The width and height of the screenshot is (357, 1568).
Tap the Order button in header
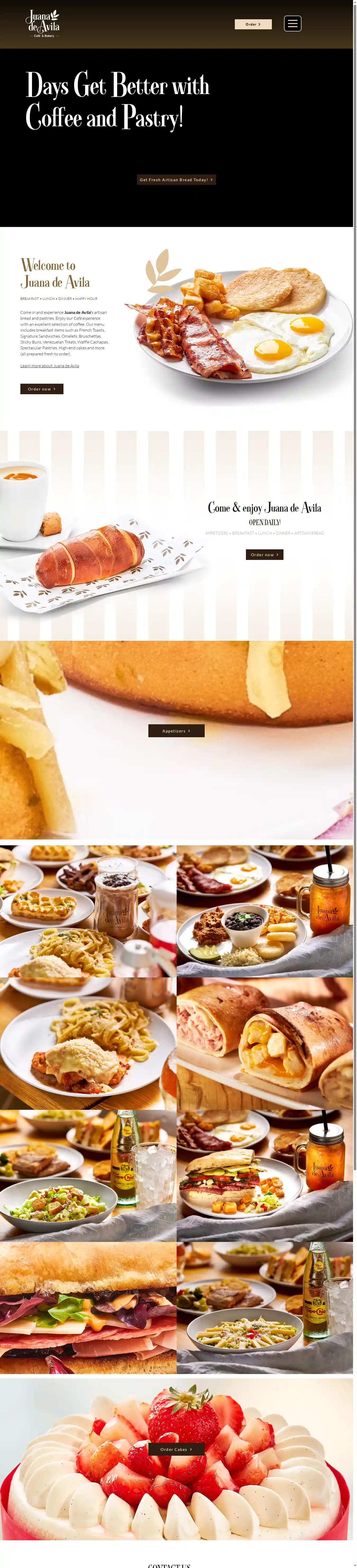point(253,24)
